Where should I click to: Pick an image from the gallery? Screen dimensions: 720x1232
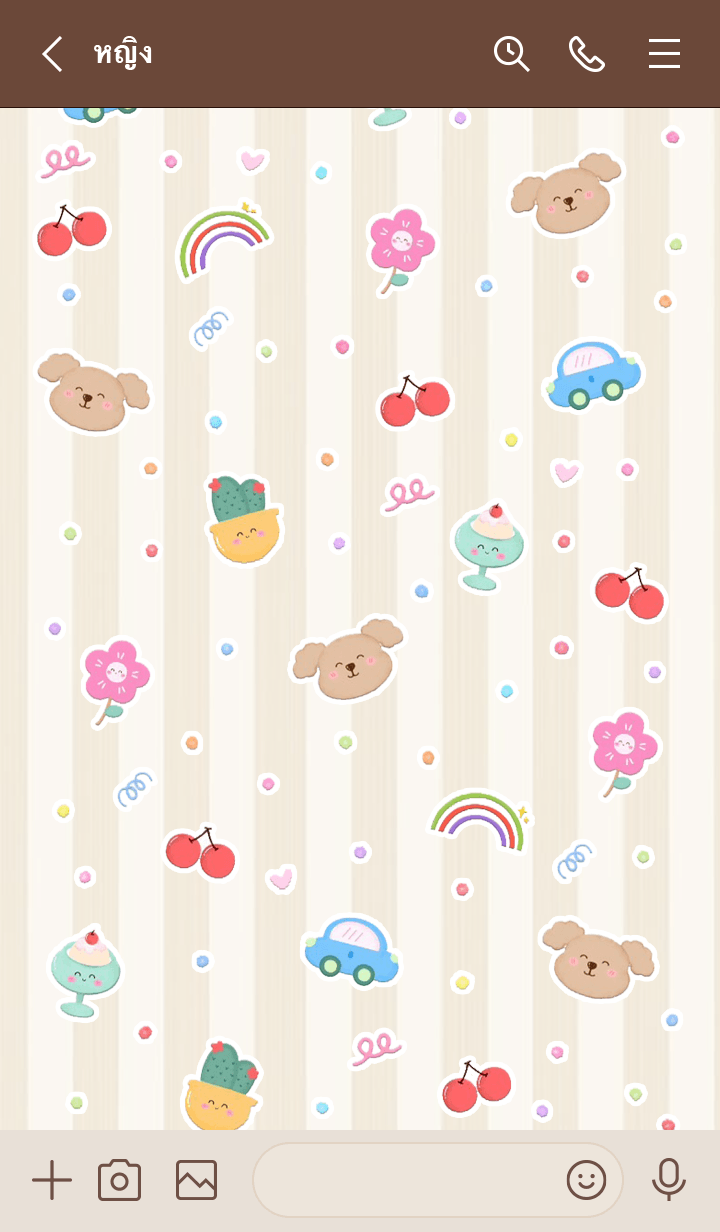coord(196,1180)
